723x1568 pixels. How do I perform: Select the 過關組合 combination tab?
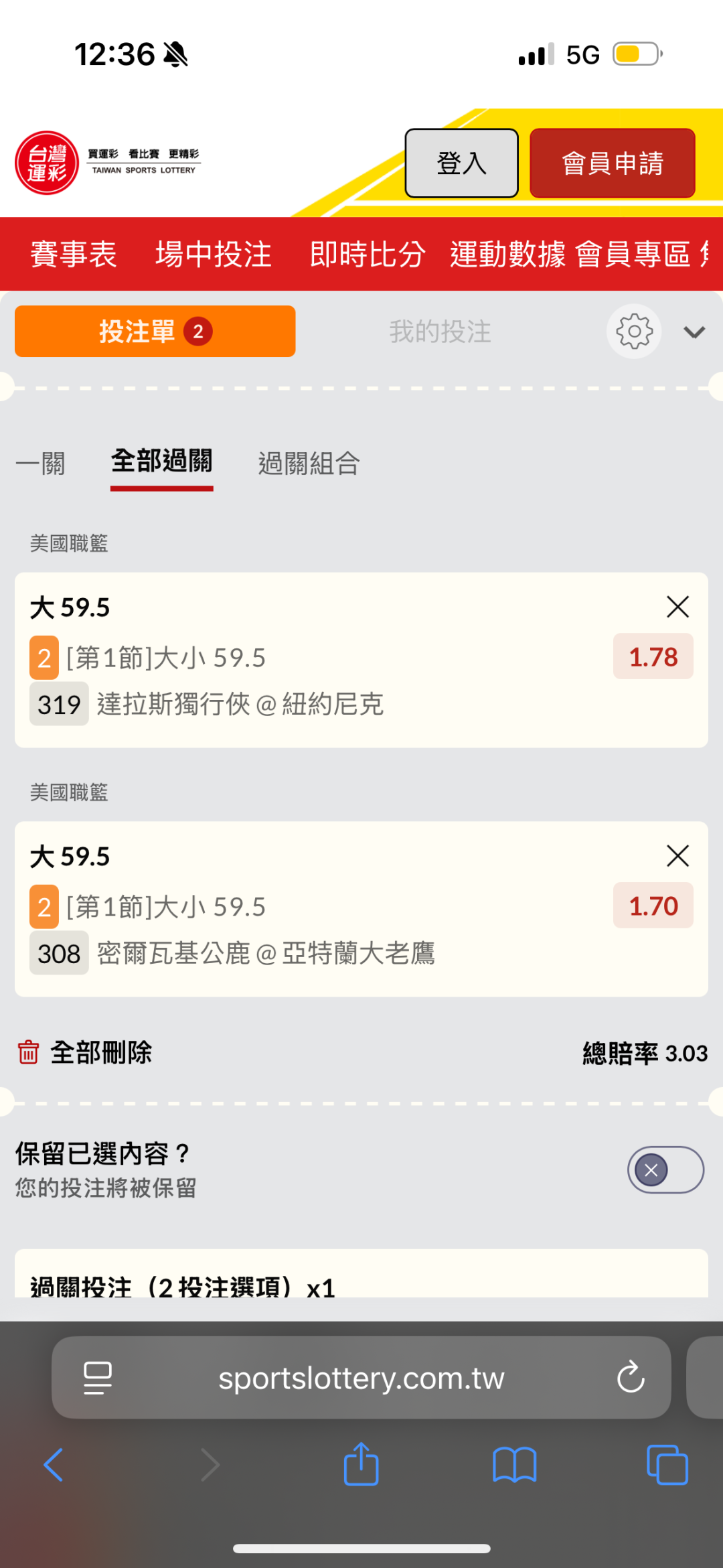click(309, 464)
